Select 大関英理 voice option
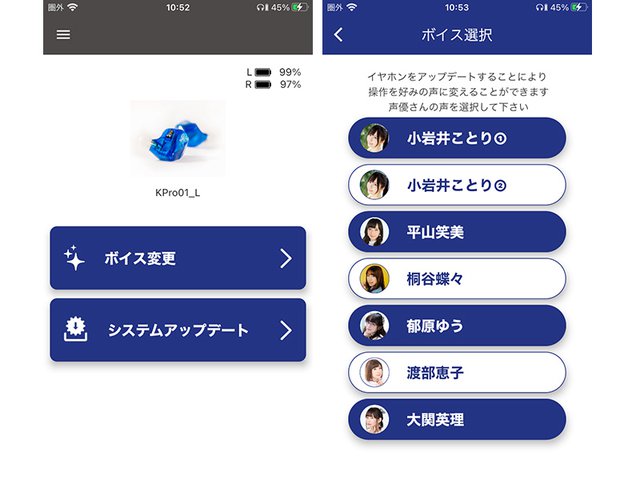 point(457,420)
